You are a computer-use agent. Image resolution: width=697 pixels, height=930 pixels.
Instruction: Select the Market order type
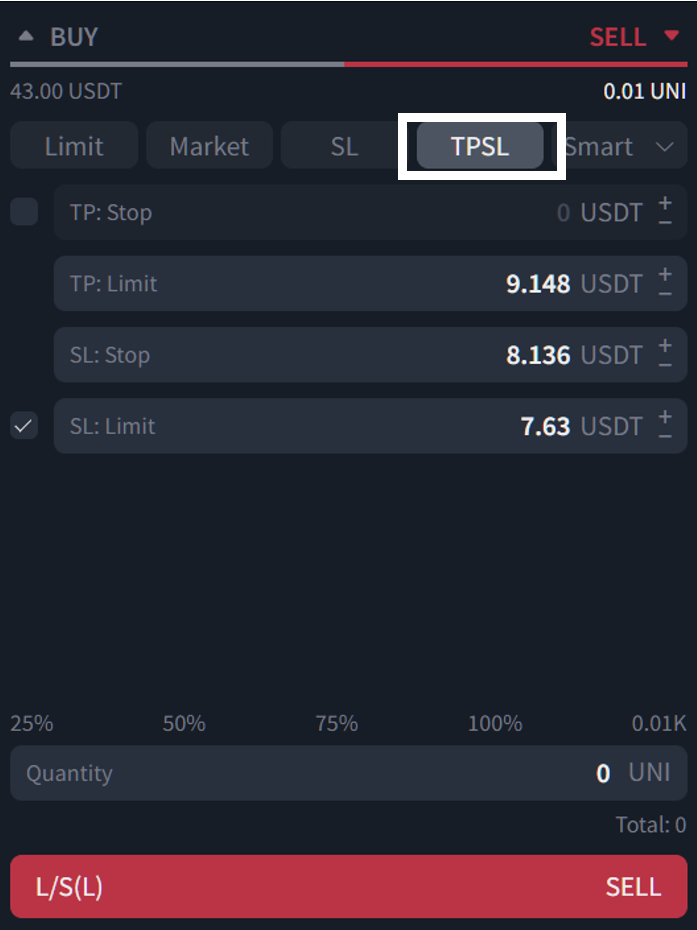[209, 146]
